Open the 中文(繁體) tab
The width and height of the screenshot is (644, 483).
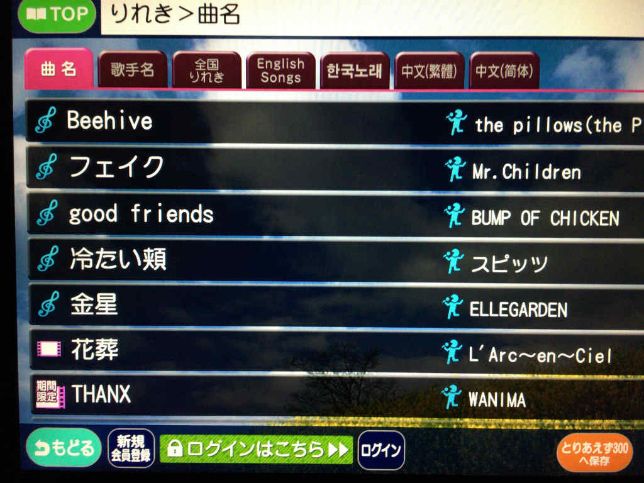point(428,71)
